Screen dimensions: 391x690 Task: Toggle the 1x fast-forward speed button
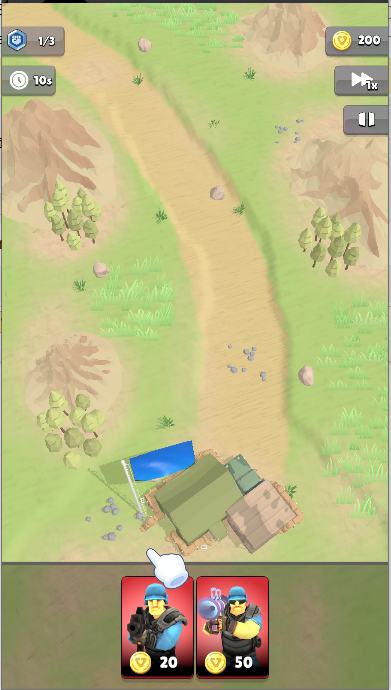point(362,81)
